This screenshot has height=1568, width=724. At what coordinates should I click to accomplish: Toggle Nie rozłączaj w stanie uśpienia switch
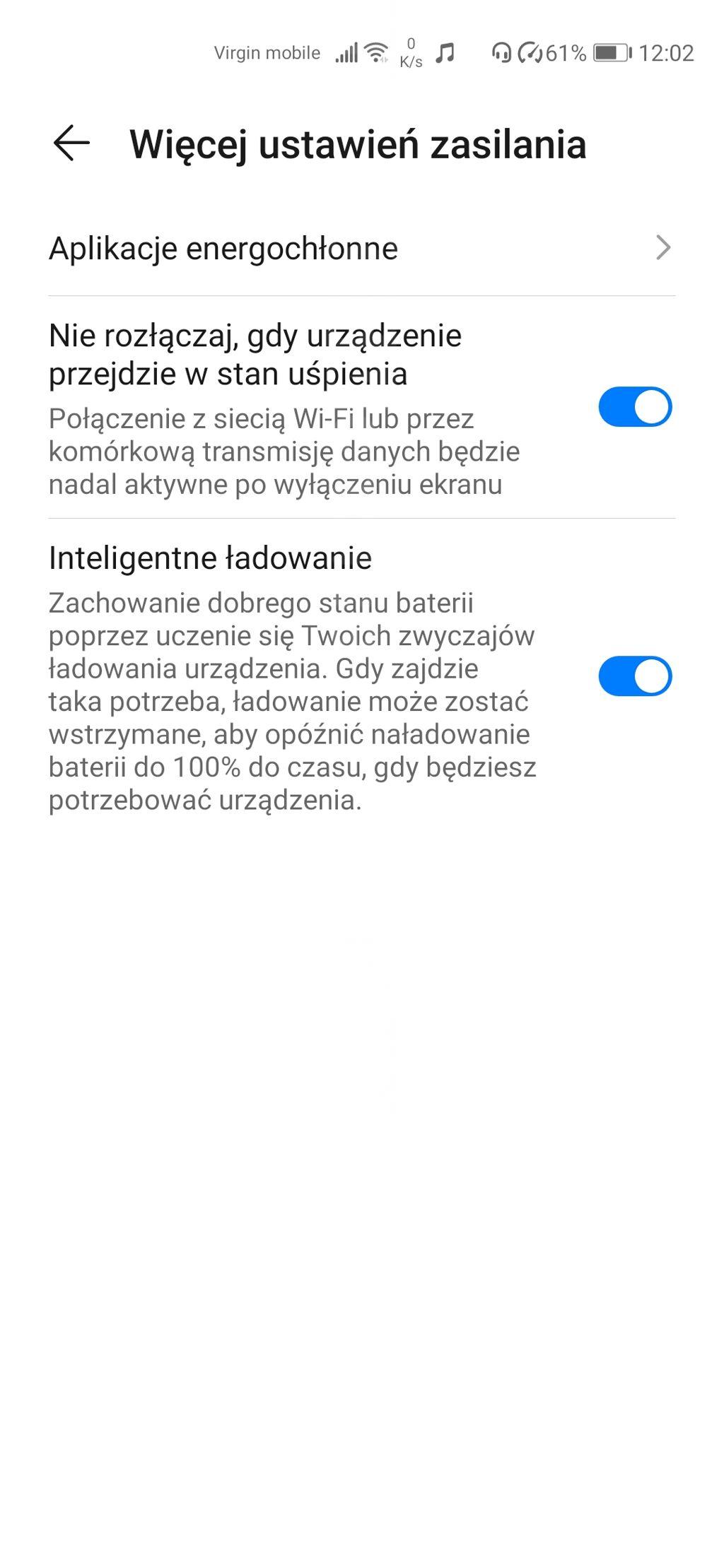634,407
